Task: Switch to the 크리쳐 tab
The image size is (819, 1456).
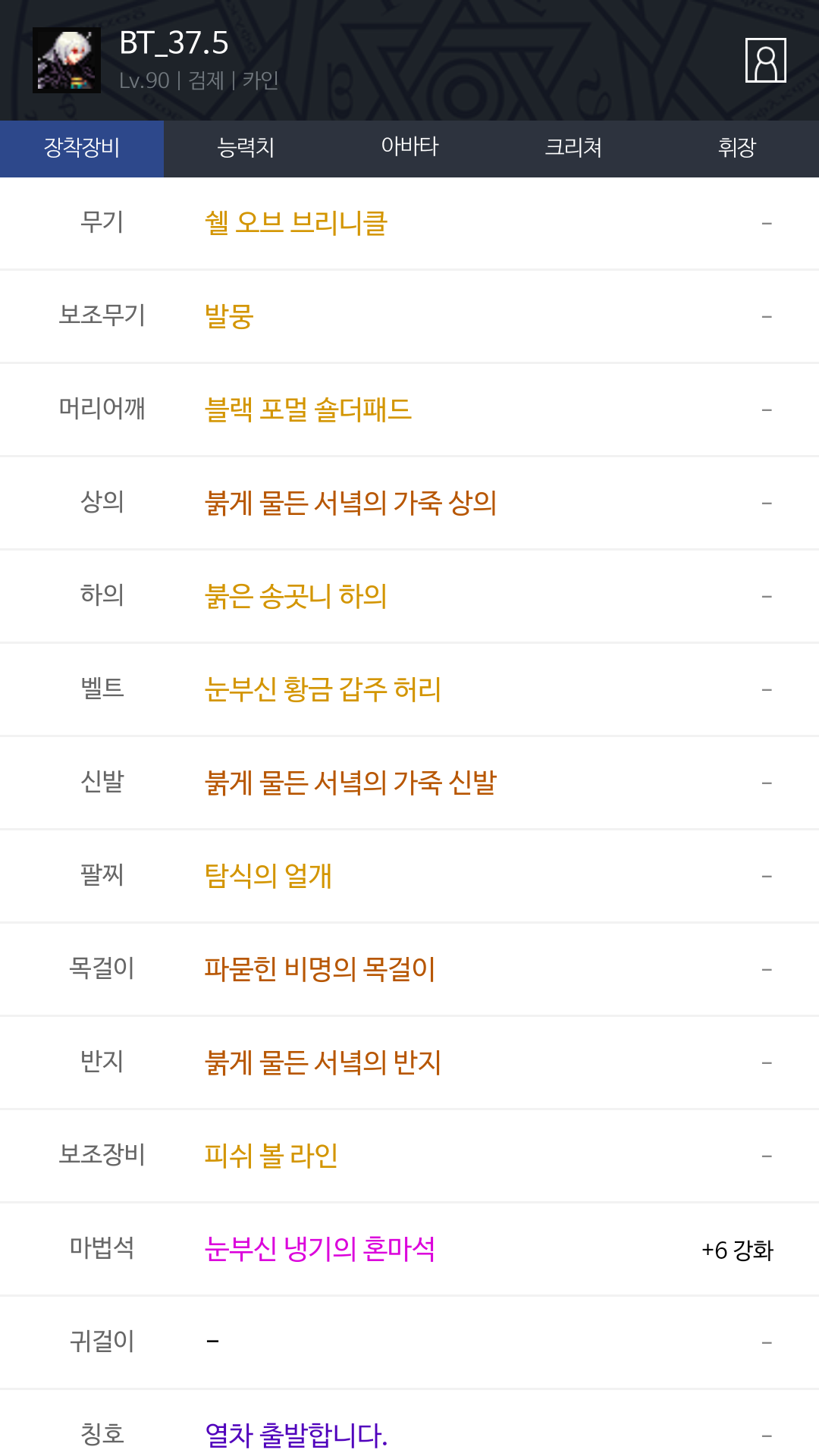Action: (x=573, y=148)
